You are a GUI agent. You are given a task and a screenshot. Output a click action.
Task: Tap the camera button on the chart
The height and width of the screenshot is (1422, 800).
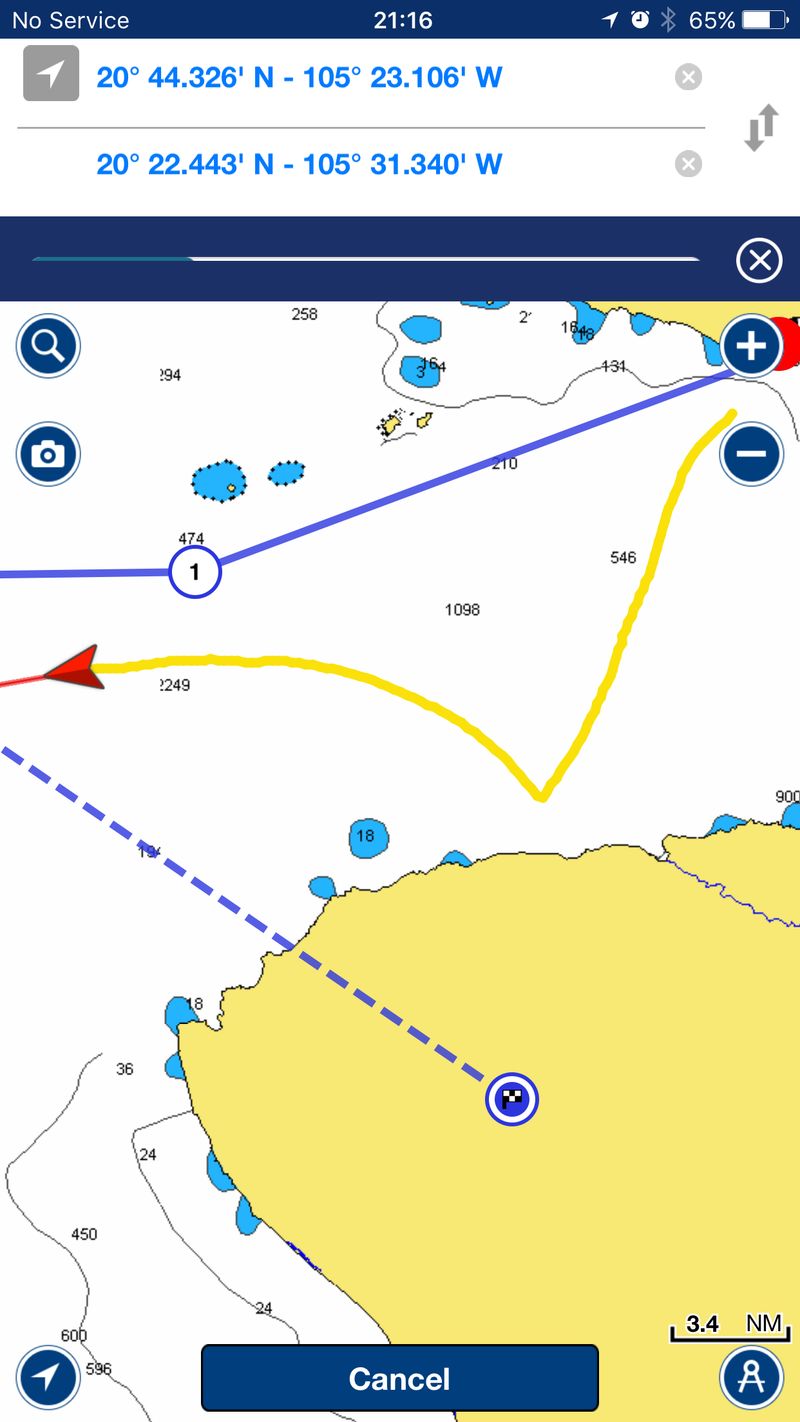click(48, 455)
